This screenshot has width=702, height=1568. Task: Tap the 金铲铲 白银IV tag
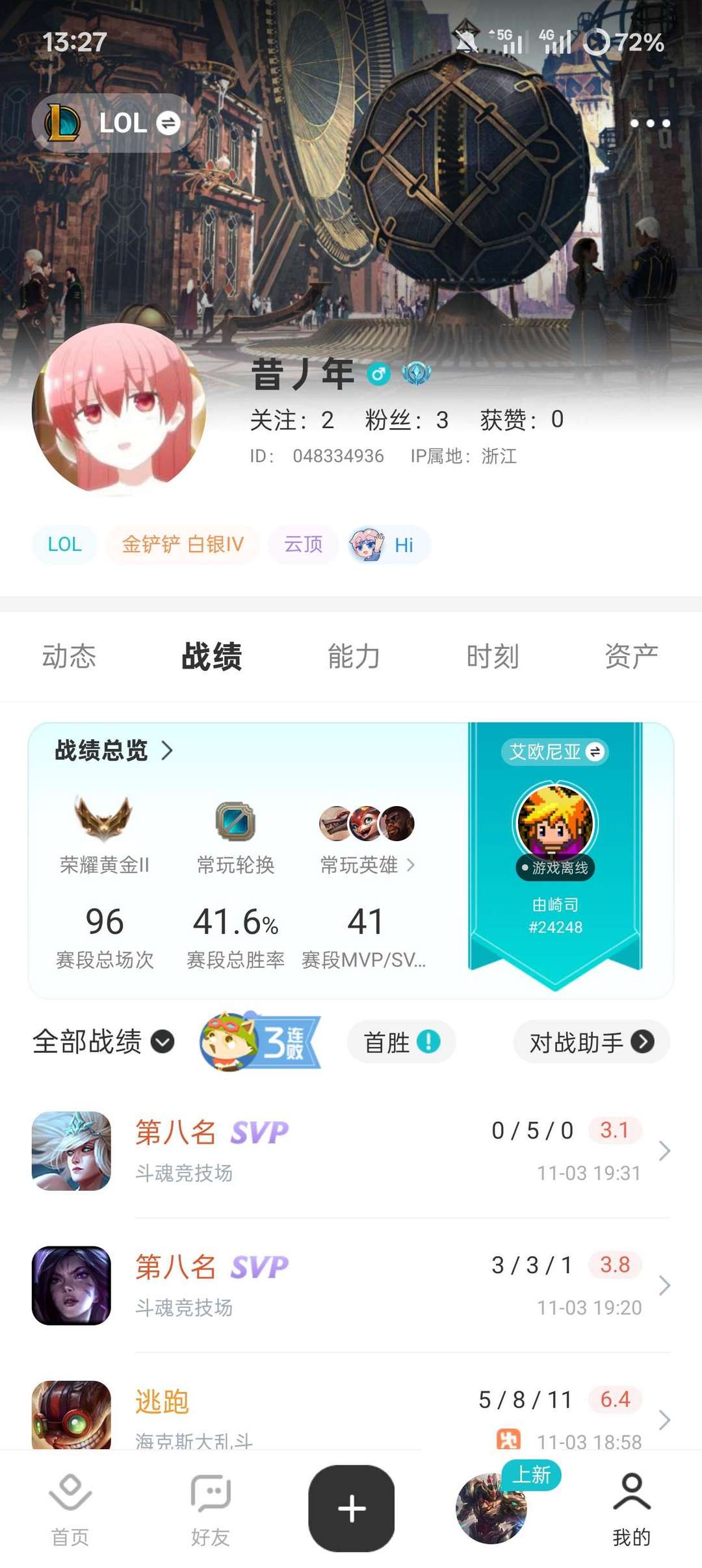pos(183,546)
